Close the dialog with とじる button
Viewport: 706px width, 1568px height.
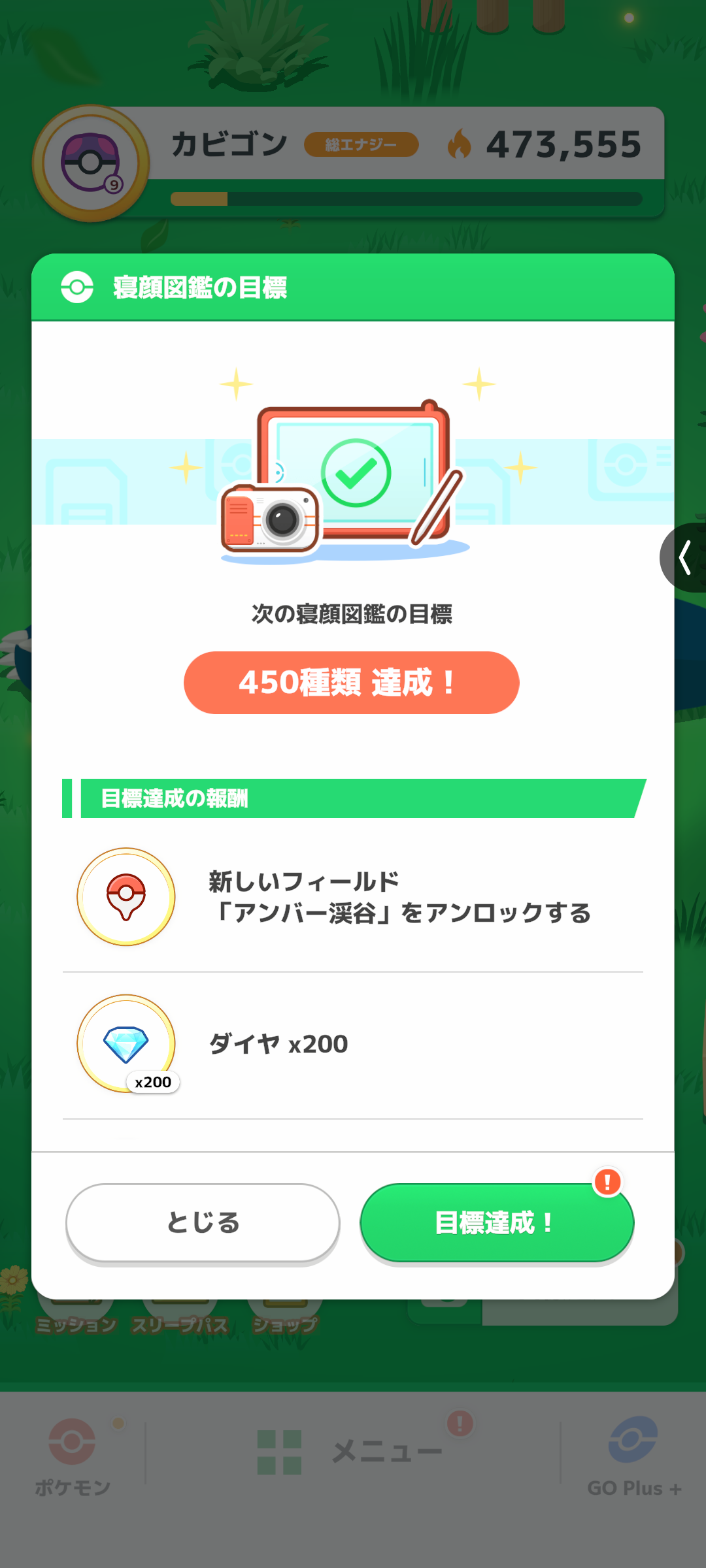(203, 1222)
